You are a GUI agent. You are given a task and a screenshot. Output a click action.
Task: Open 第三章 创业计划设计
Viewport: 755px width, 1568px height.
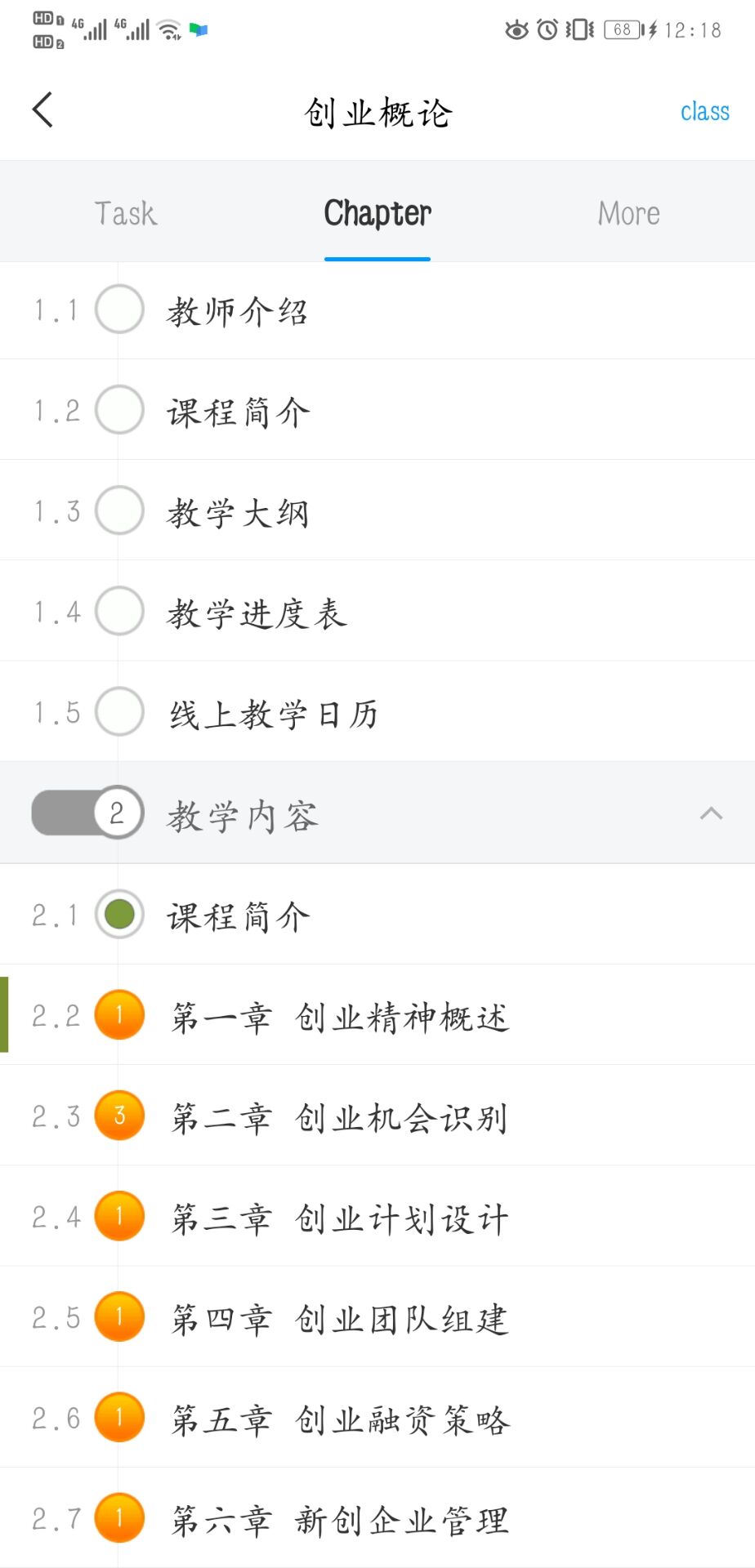[339, 1218]
